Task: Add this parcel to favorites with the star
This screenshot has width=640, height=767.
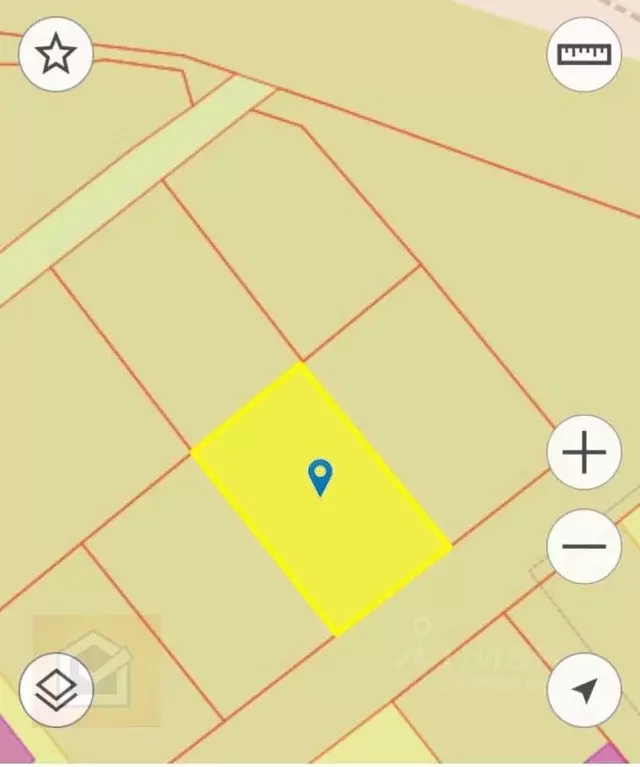Action: tap(56, 54)
